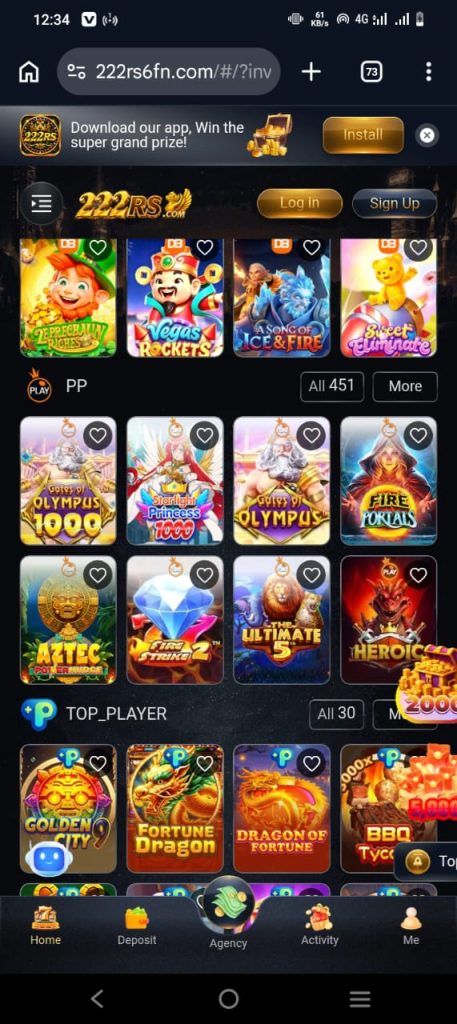
Task: Open the side drawer menu button
Action: 42,204
